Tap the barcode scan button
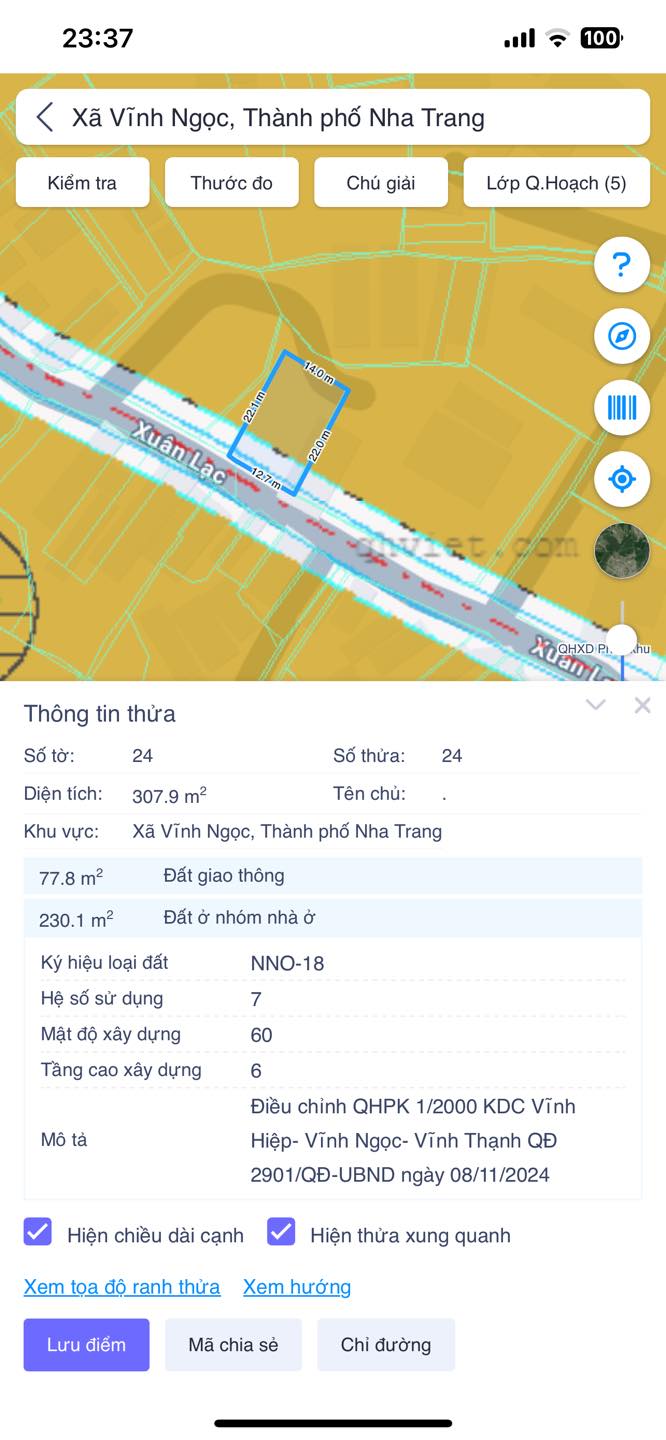 coord(622,407)
